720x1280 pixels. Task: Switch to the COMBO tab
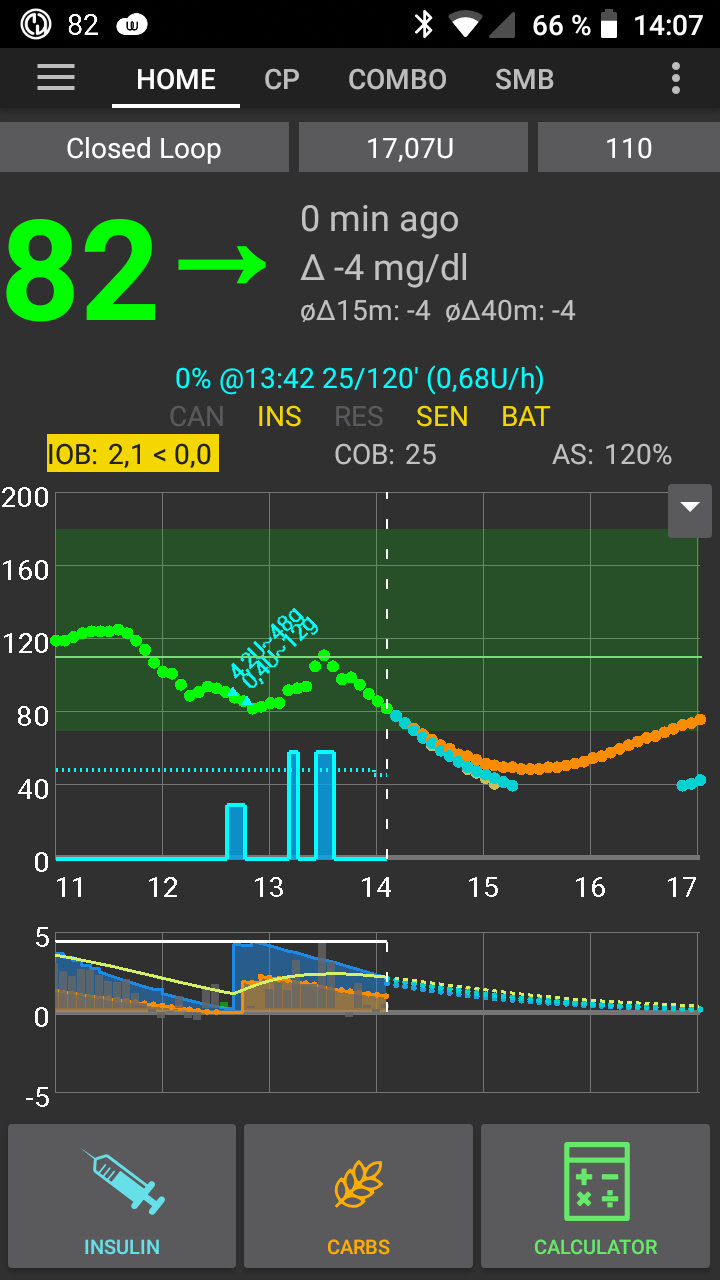(397, 80)
